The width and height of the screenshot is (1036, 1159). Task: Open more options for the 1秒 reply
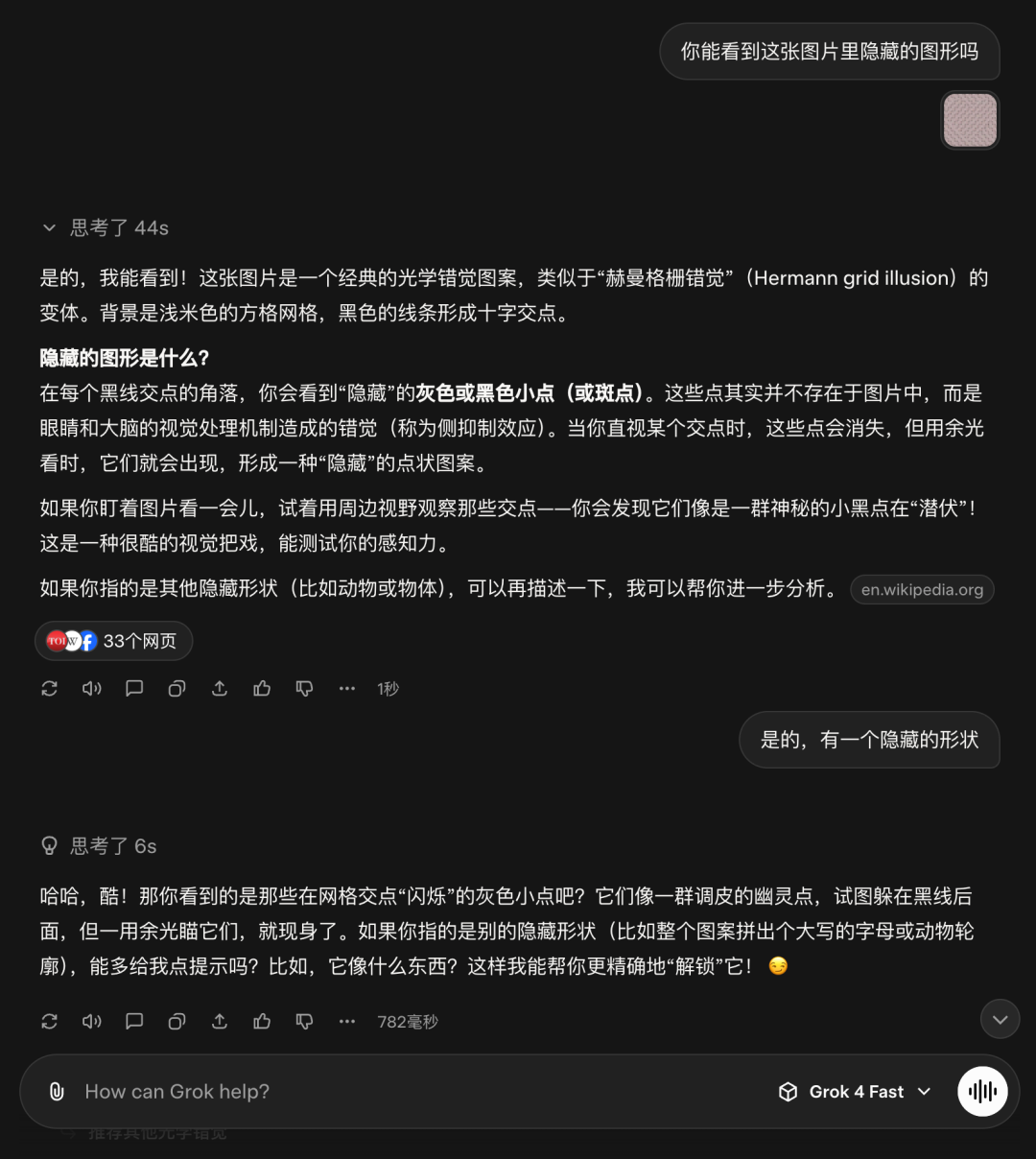pos(346,688)
